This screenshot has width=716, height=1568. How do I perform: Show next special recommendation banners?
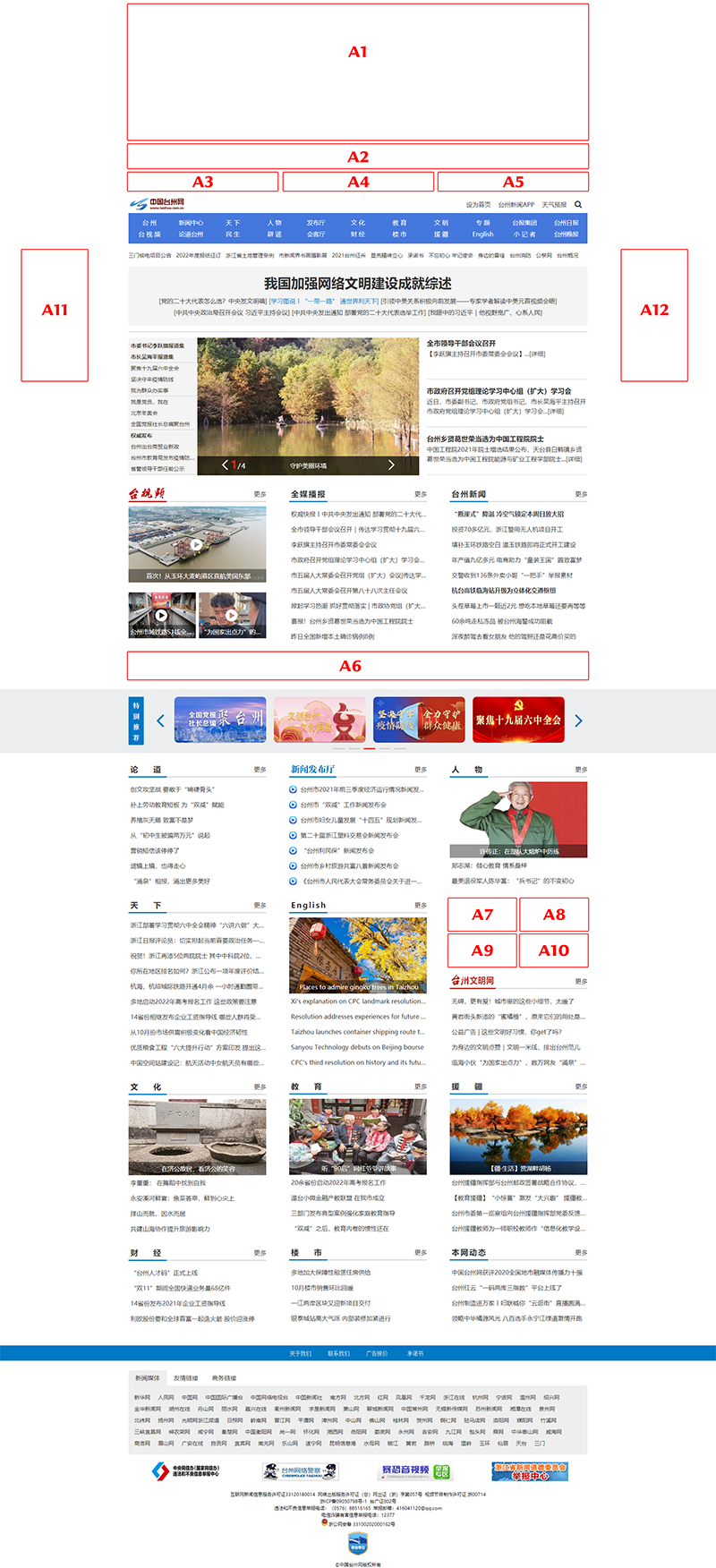(578, 720)
